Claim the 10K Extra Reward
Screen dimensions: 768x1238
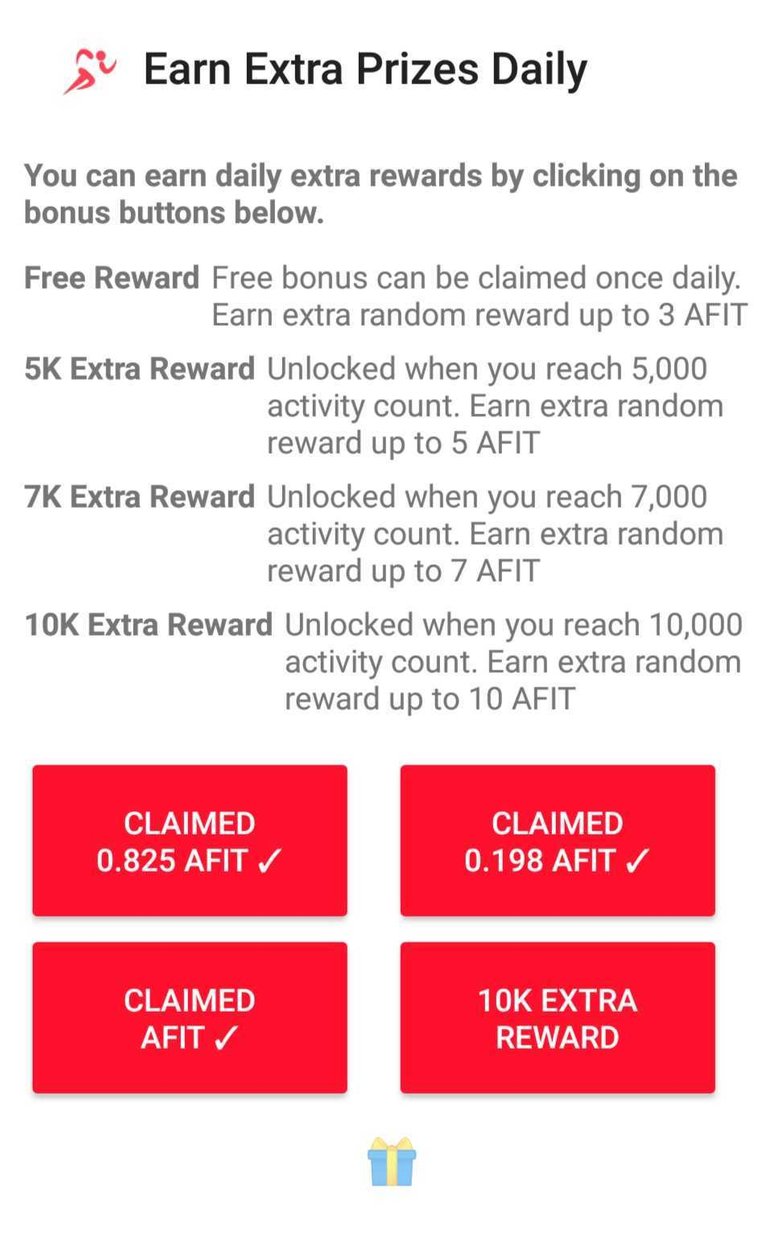[557, 1018]
